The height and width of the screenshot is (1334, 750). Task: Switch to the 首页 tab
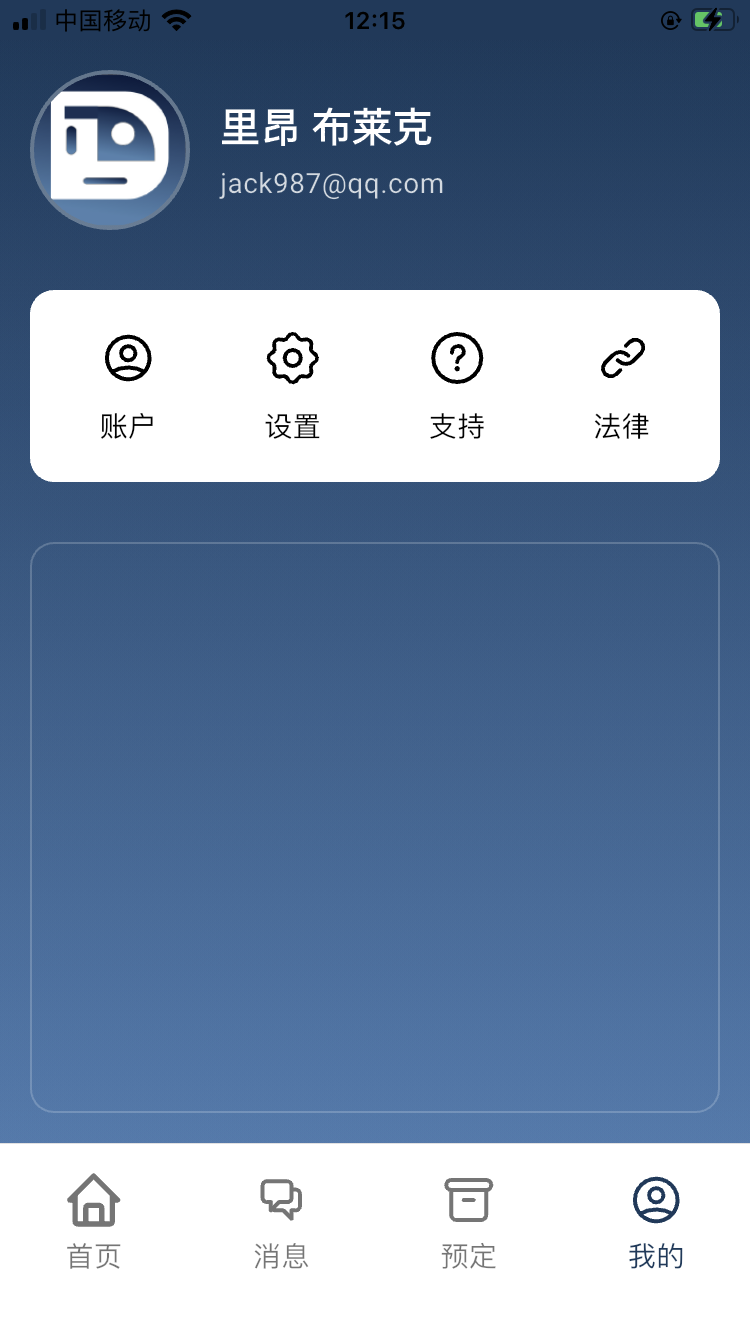(94, 1222)
